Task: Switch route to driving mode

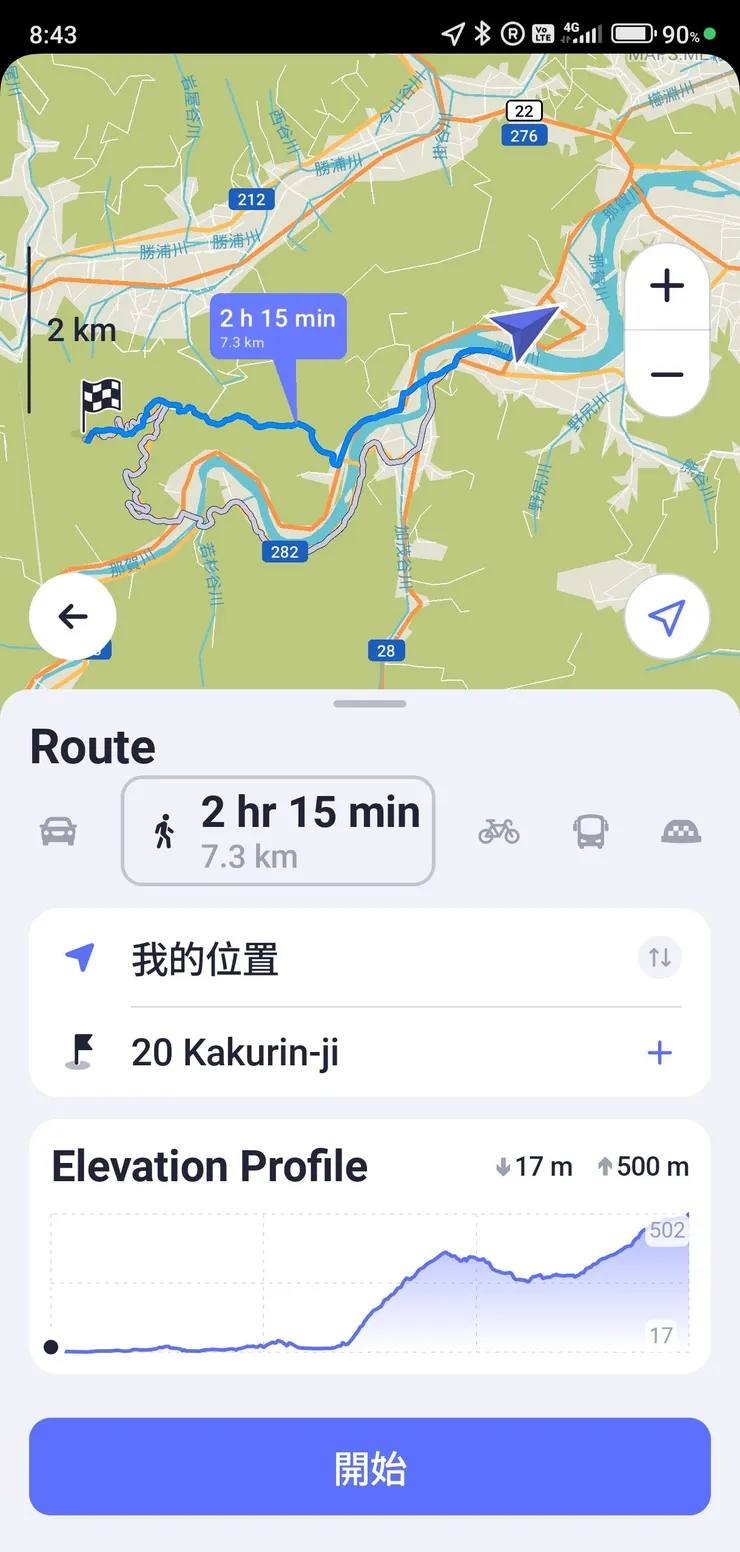Action: tap(57, 831)
